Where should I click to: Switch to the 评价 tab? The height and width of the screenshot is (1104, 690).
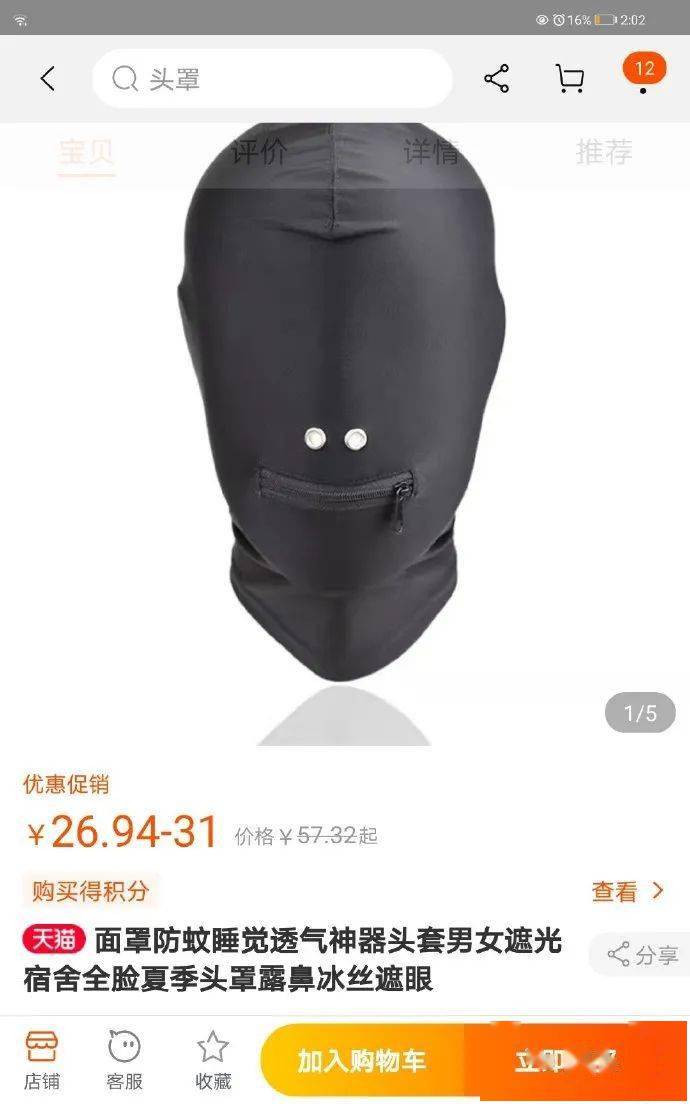[x=259, y=152]
